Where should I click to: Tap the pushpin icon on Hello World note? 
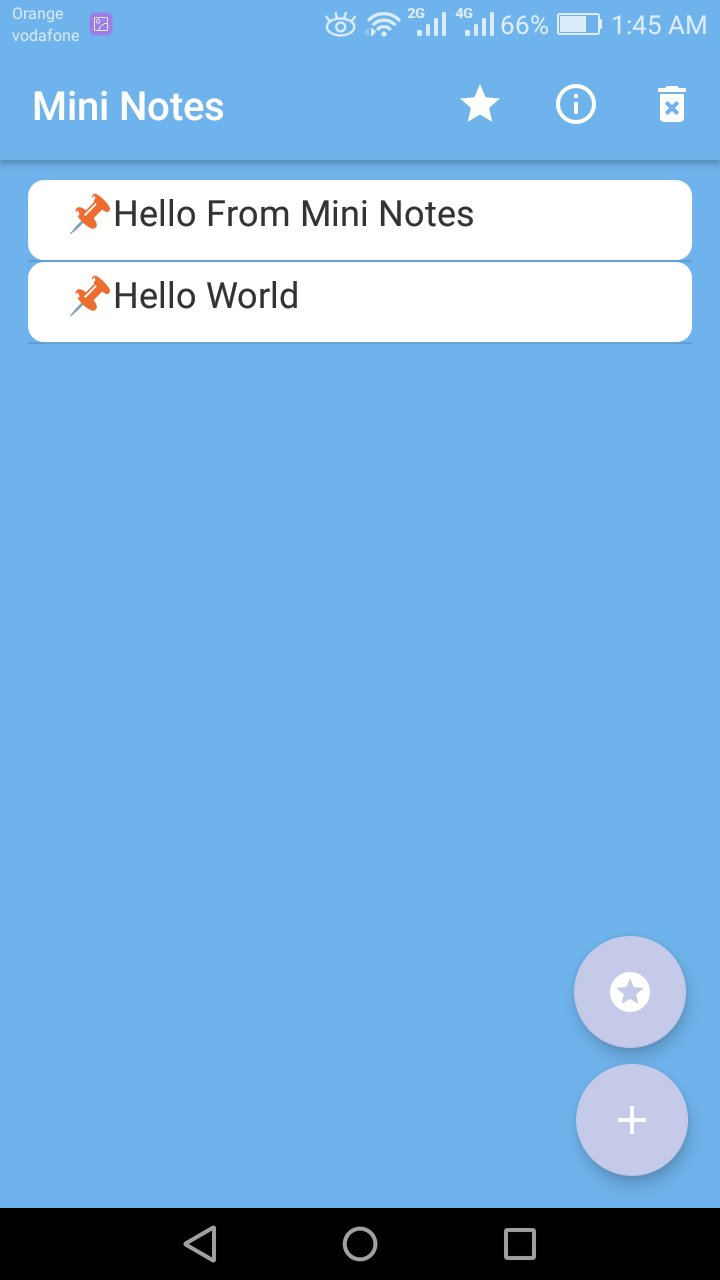point(89,295)
